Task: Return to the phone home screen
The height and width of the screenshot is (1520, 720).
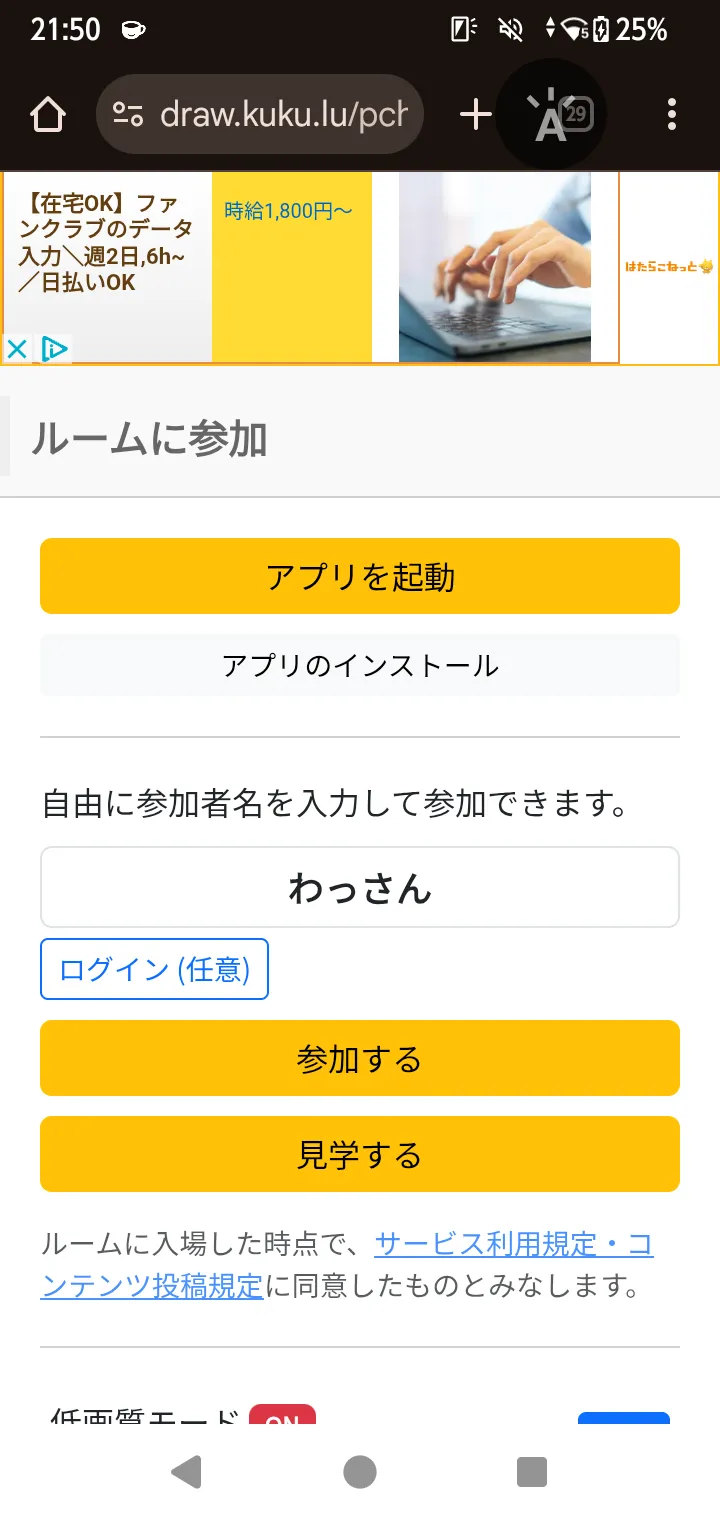Action: click(360, 1472)
